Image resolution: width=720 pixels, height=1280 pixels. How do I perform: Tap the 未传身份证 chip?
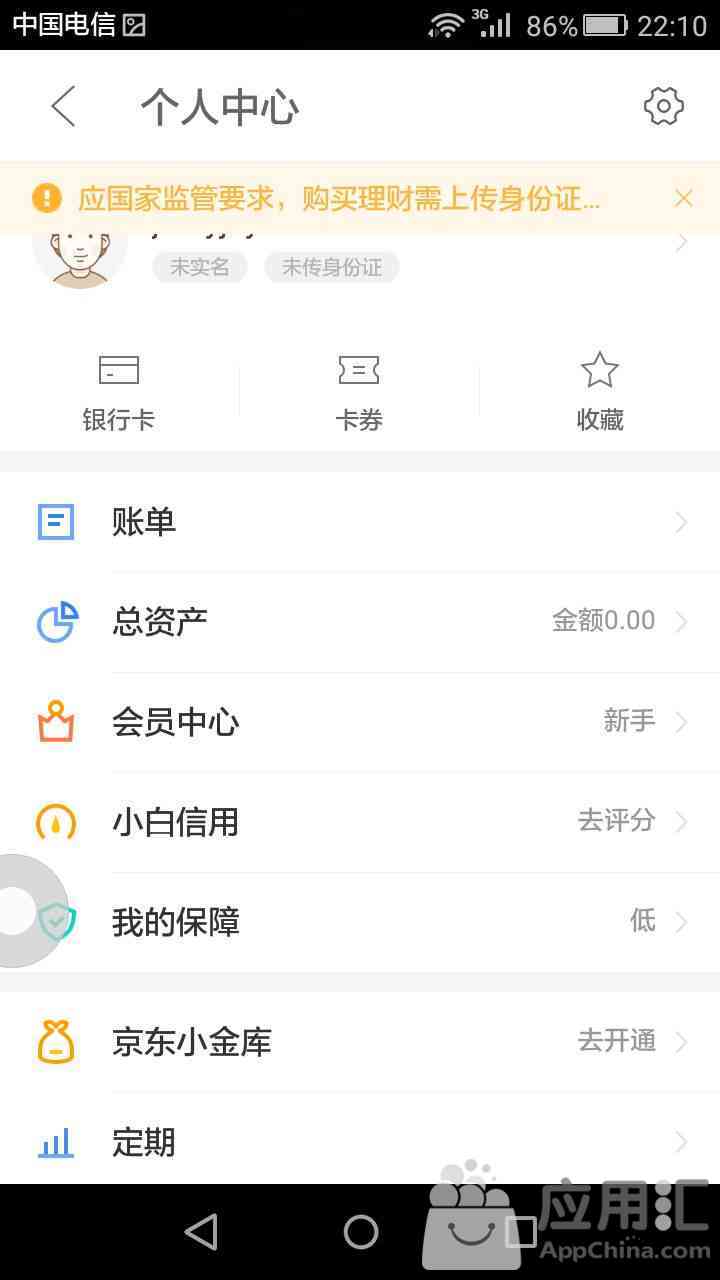click(x=331, y=267)
